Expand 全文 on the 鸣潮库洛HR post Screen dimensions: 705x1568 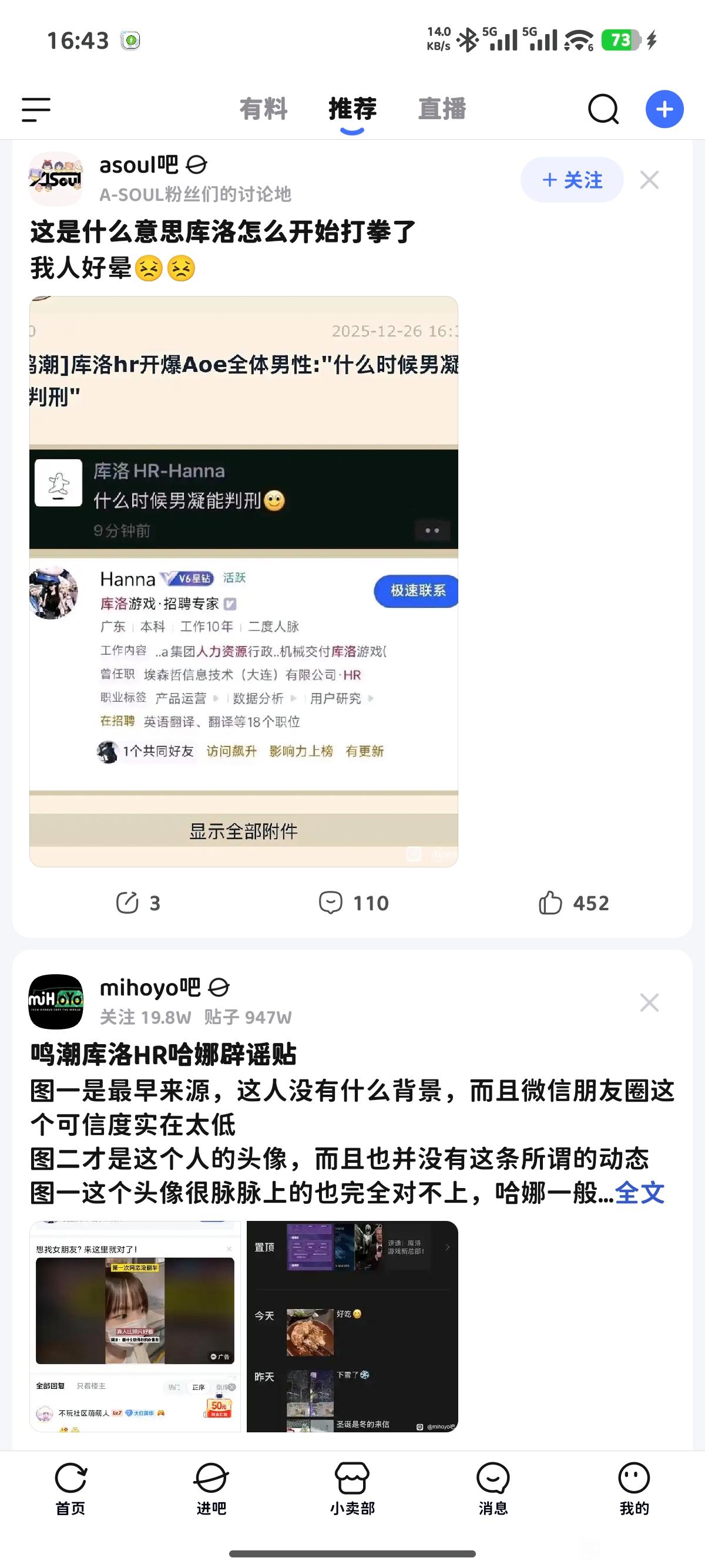(639, 1192)
